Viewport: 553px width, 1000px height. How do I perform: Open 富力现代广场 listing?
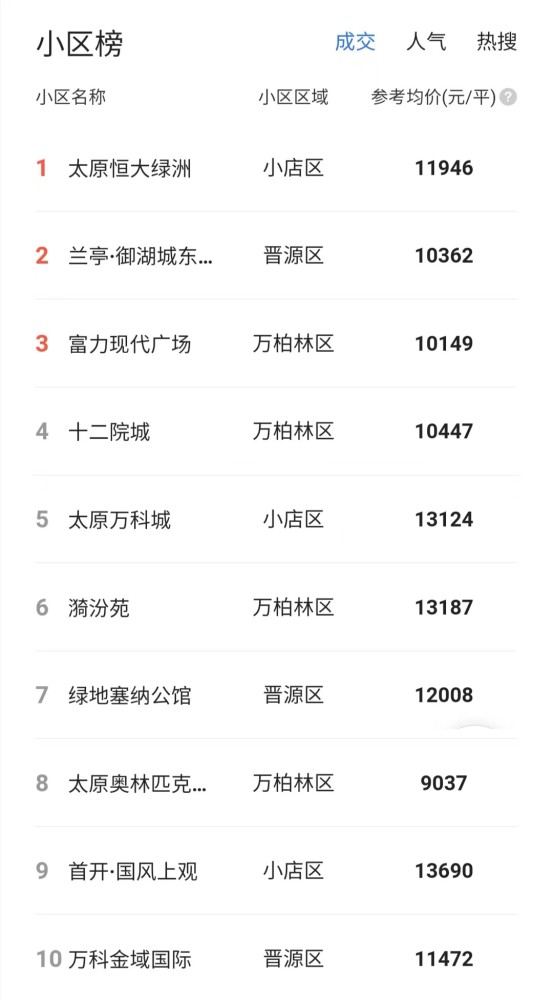click(x=276, y=344)
